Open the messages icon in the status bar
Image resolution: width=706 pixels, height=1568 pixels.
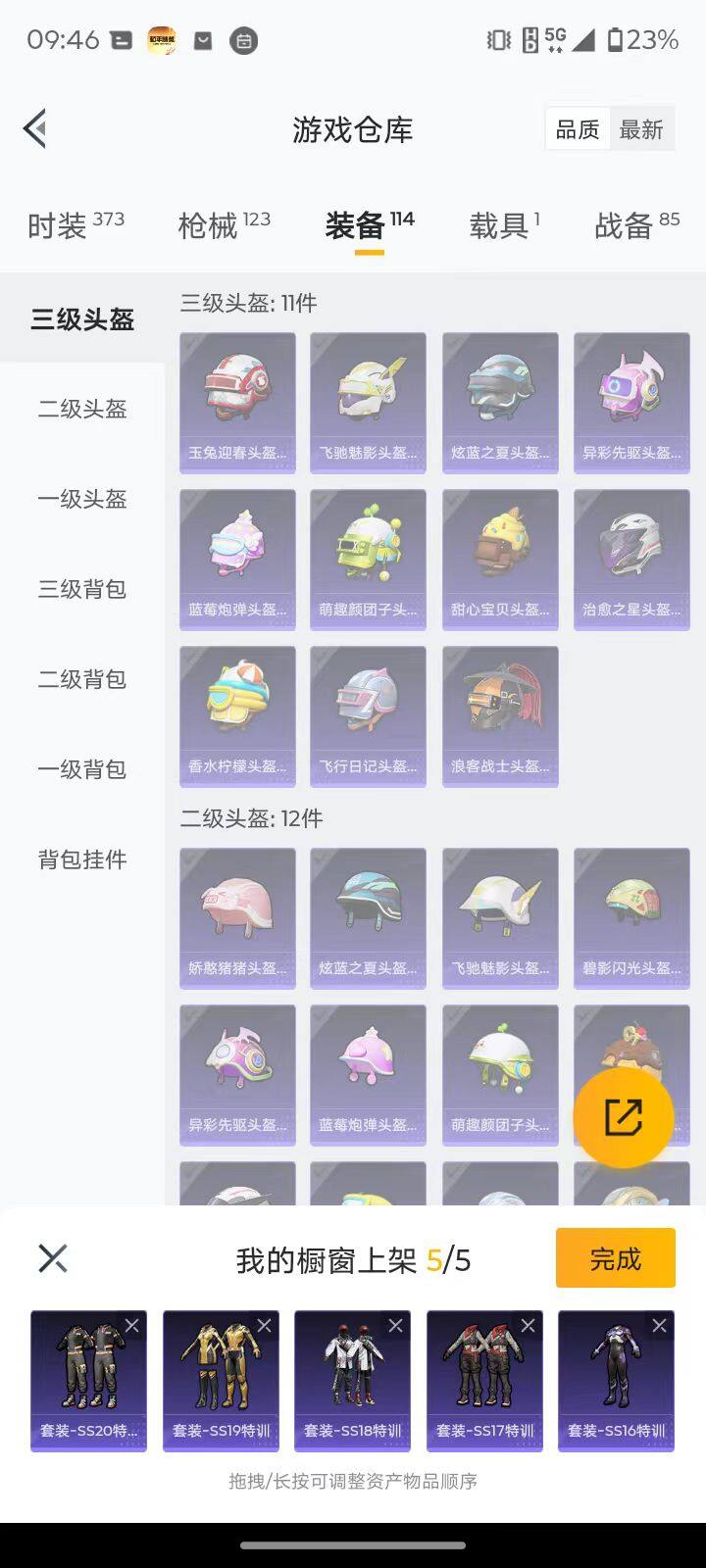[122, 40]
